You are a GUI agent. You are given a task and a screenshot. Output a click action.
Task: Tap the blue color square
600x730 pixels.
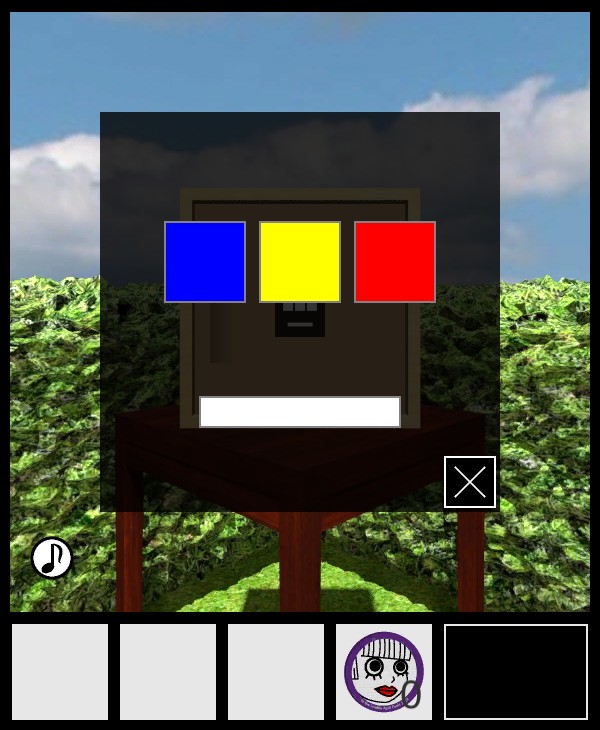coord(205,262)
